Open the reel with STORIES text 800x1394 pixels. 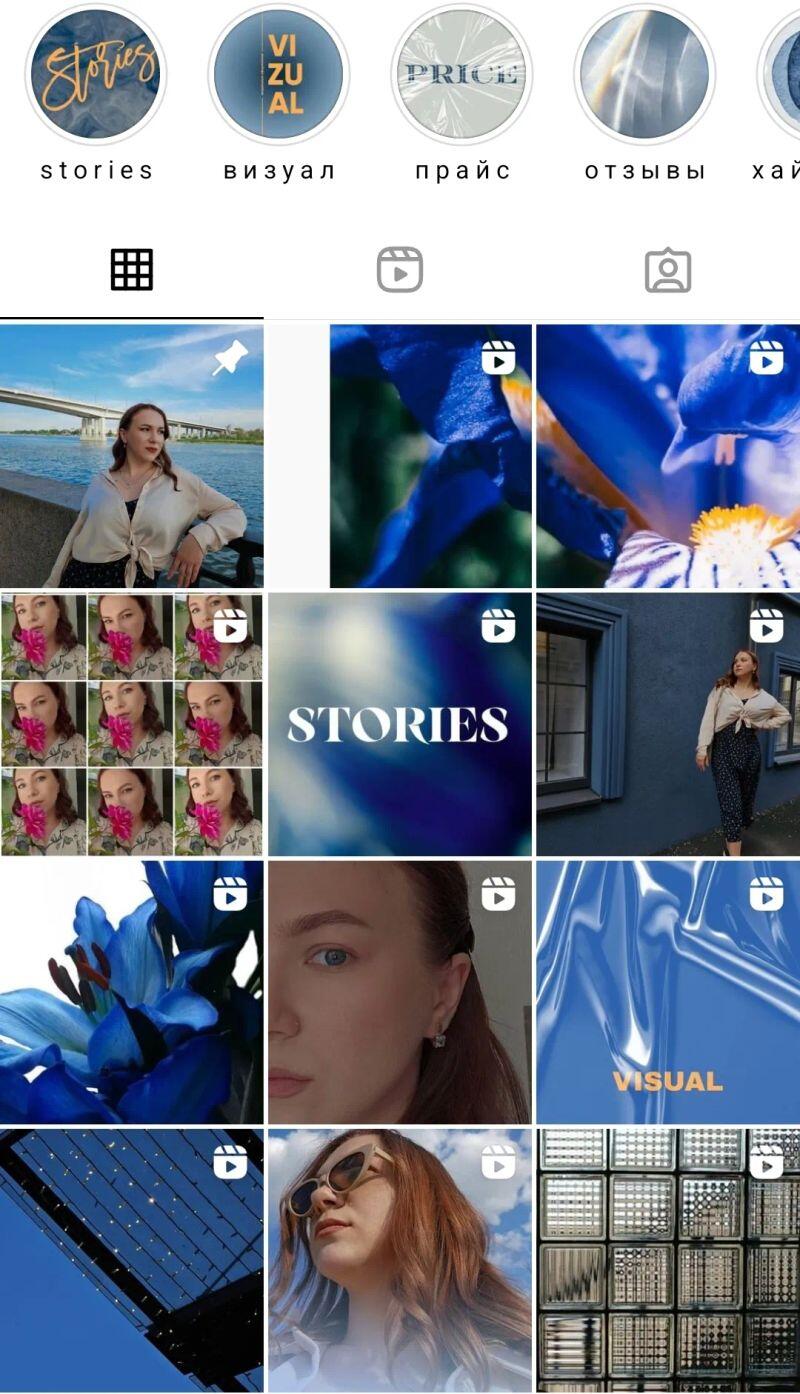coord(399,724)
